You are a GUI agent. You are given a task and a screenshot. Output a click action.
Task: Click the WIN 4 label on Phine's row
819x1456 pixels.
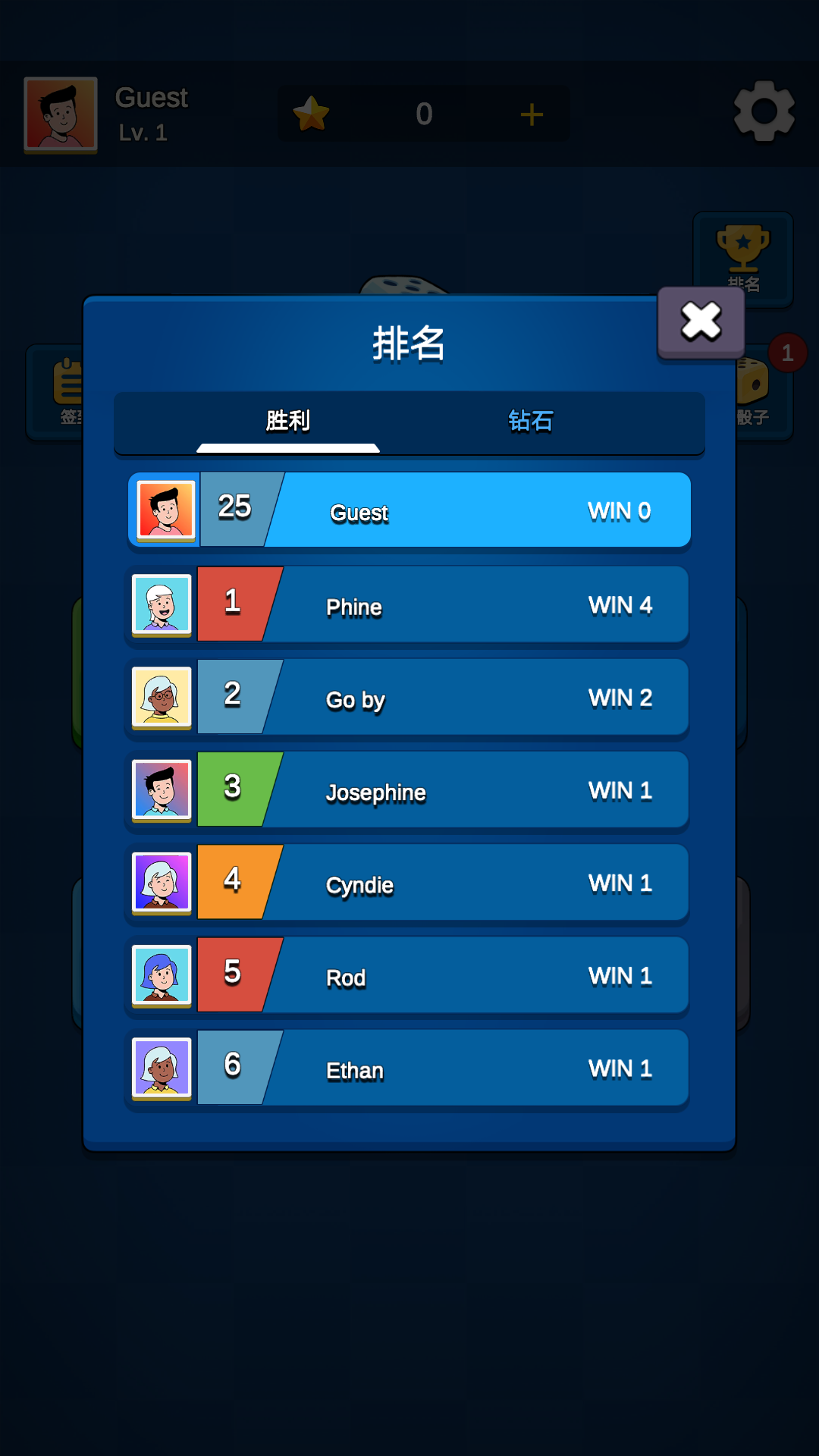coord(620,605)
